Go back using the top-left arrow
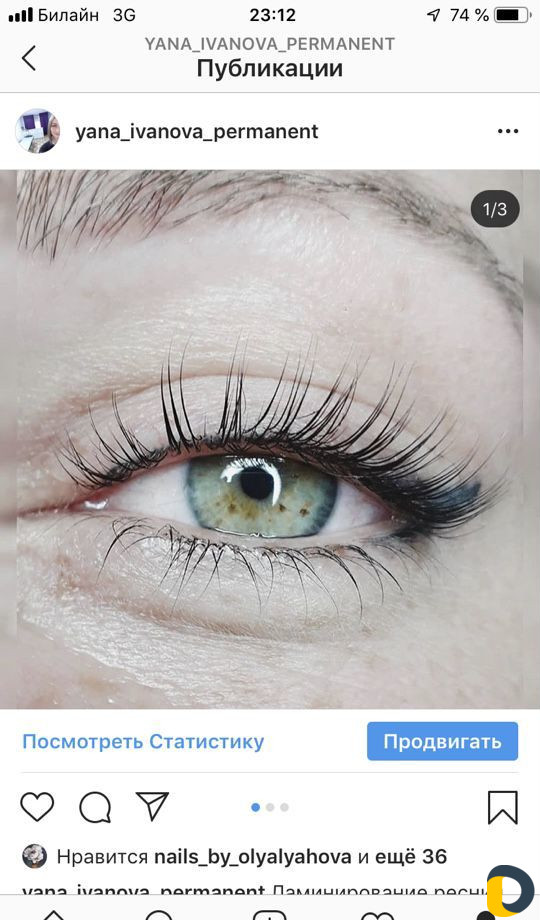Image resolution: width=540 pixels, height=920 pixels. pyautogui.click(x=29, y=58)
